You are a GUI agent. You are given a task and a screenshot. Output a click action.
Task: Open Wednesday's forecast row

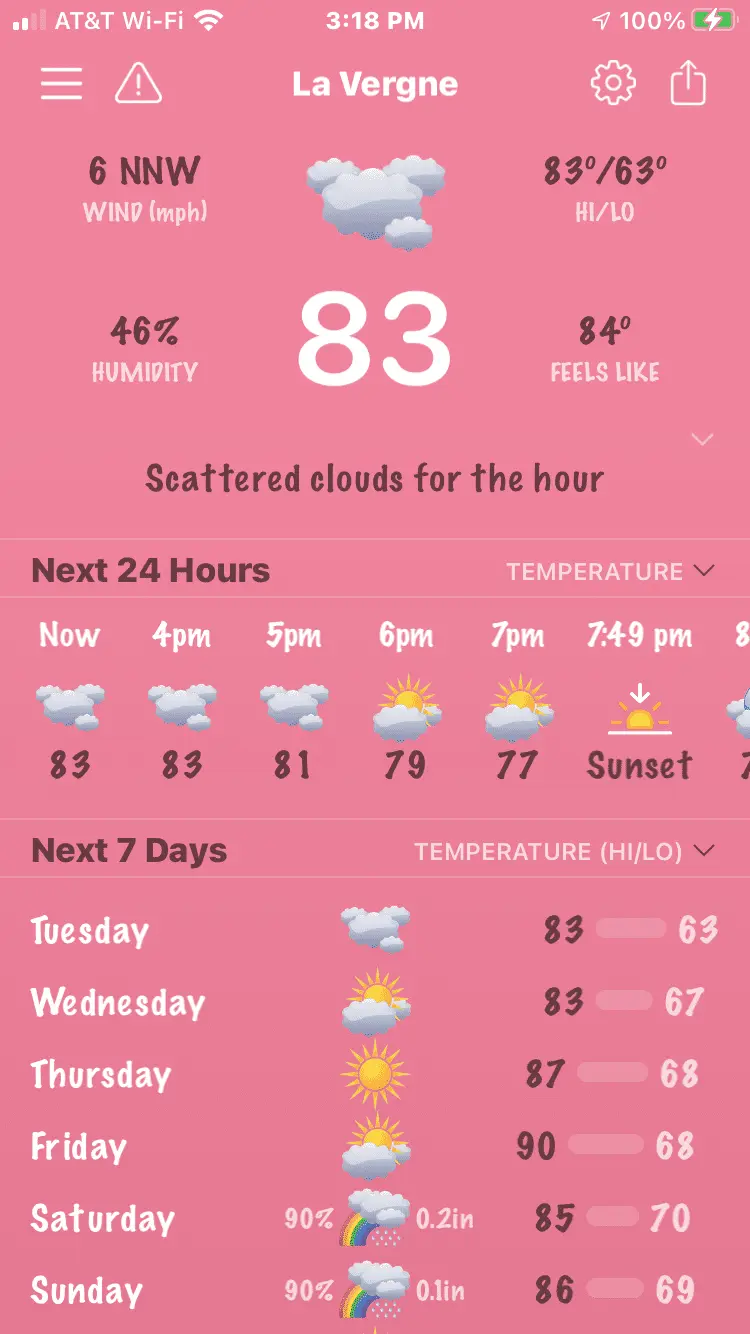coord(374,1002)
